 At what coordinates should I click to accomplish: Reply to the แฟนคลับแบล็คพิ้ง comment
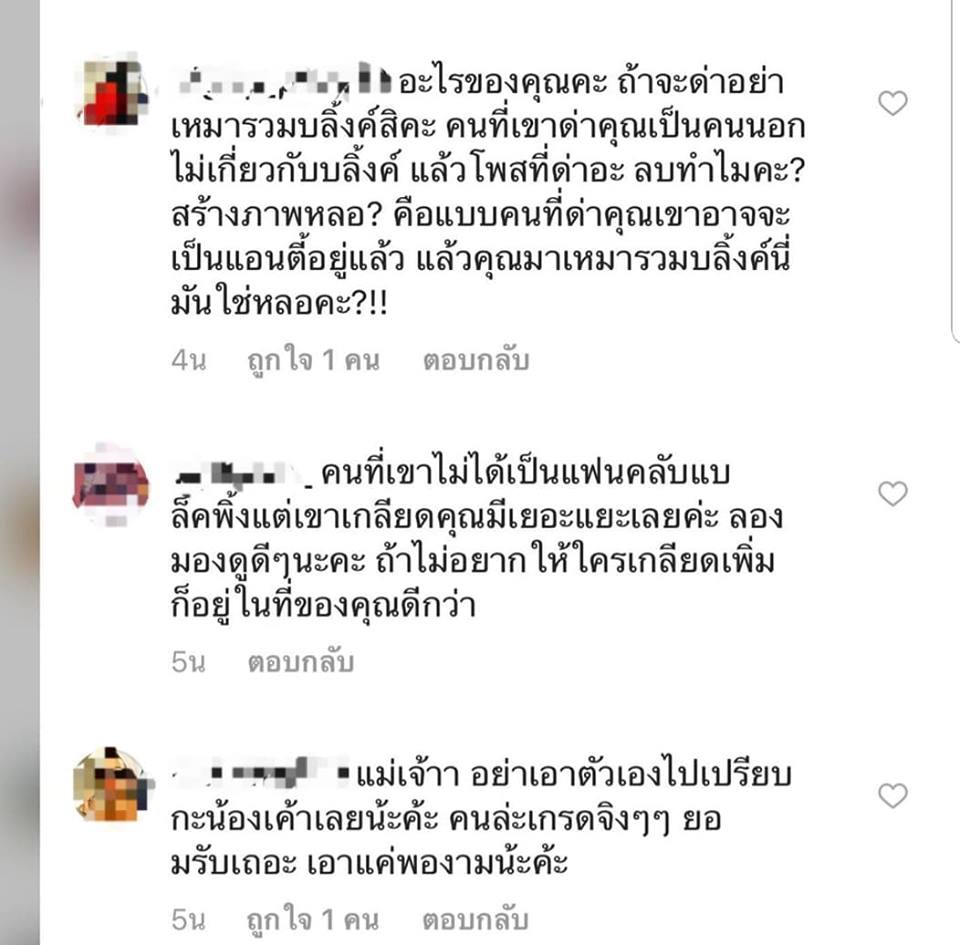300,662
